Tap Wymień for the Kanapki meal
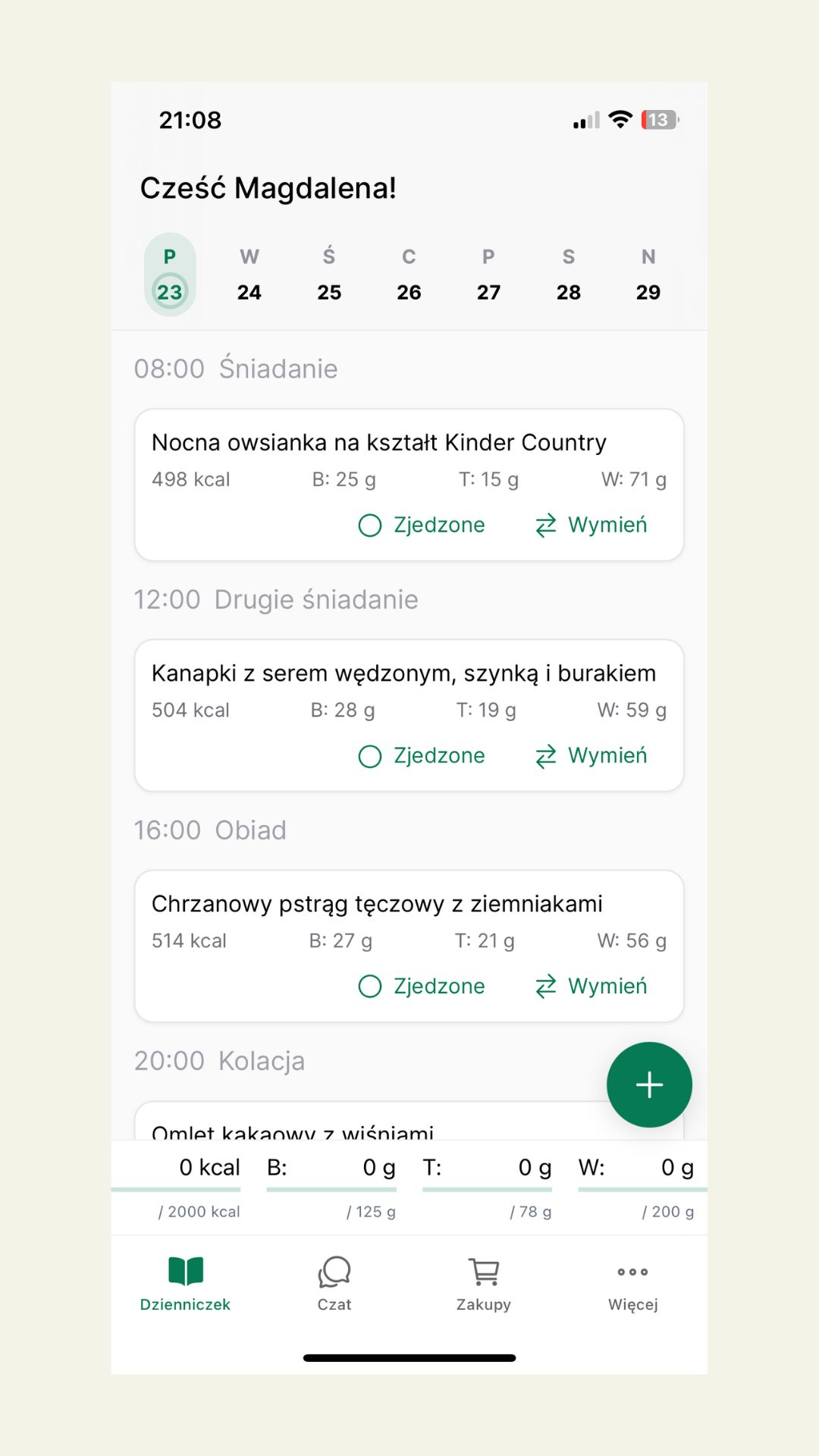The height and width of the screenshot is (1456, 819). coord(591,755)
